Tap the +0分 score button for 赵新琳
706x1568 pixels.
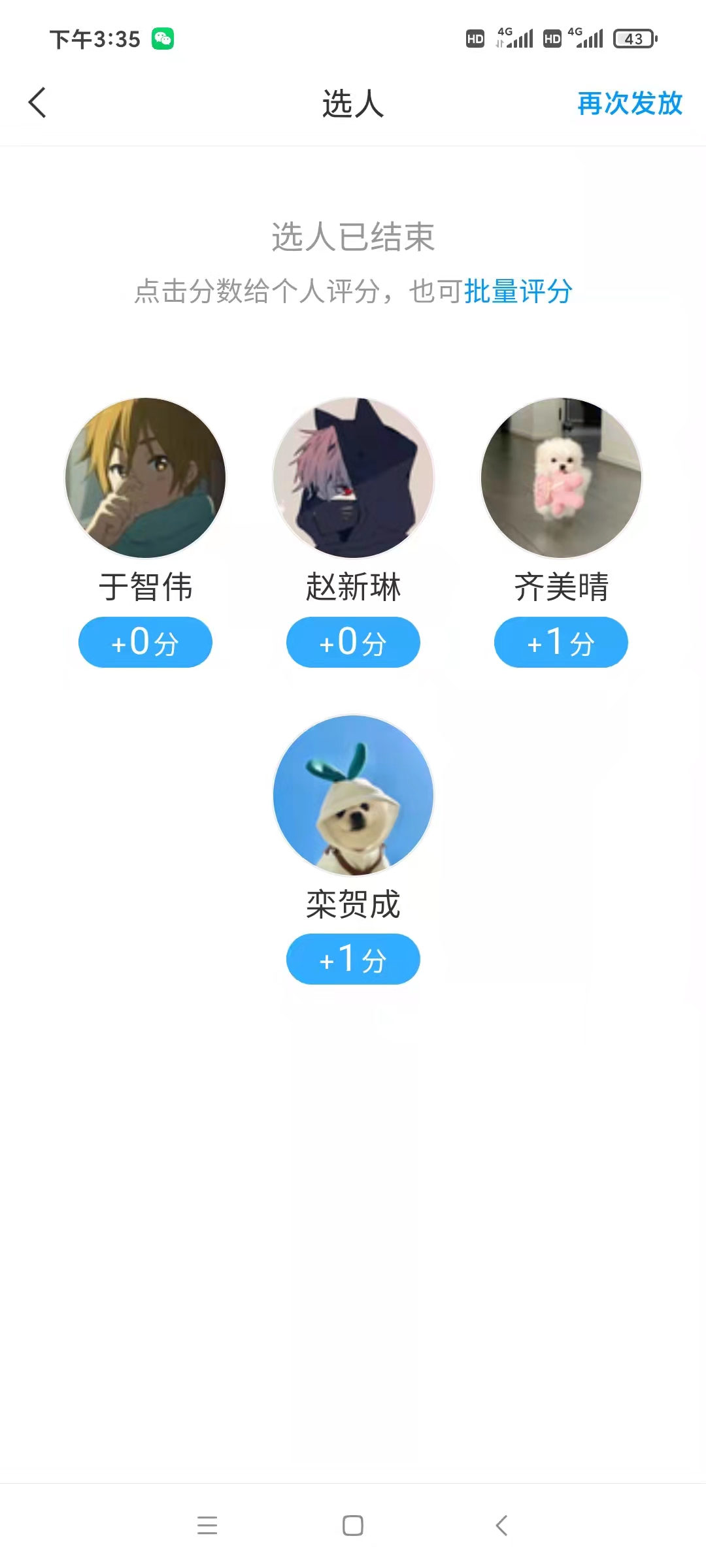353,642
